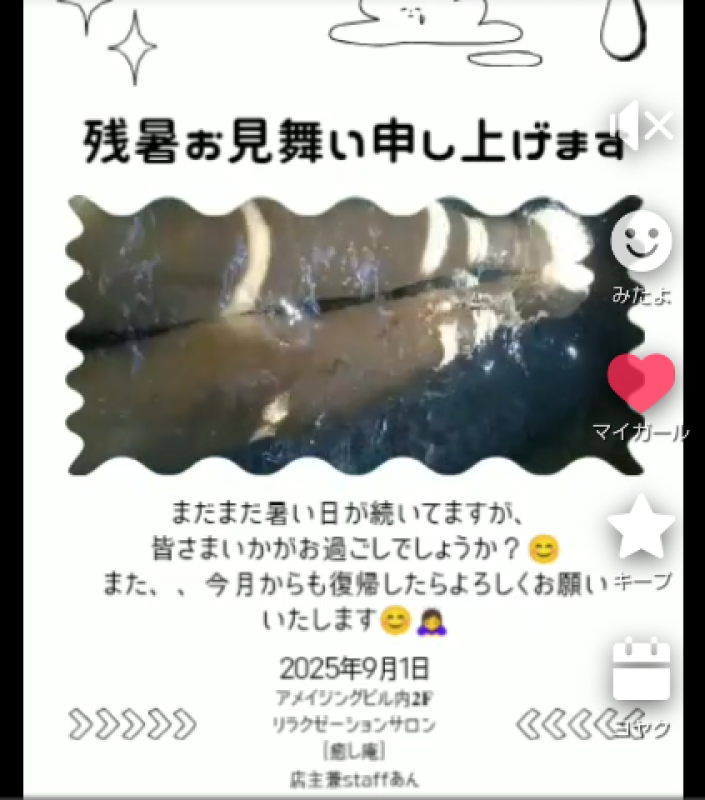
Task: Tap the みたよ smiley icon
Action: point(641,243)
